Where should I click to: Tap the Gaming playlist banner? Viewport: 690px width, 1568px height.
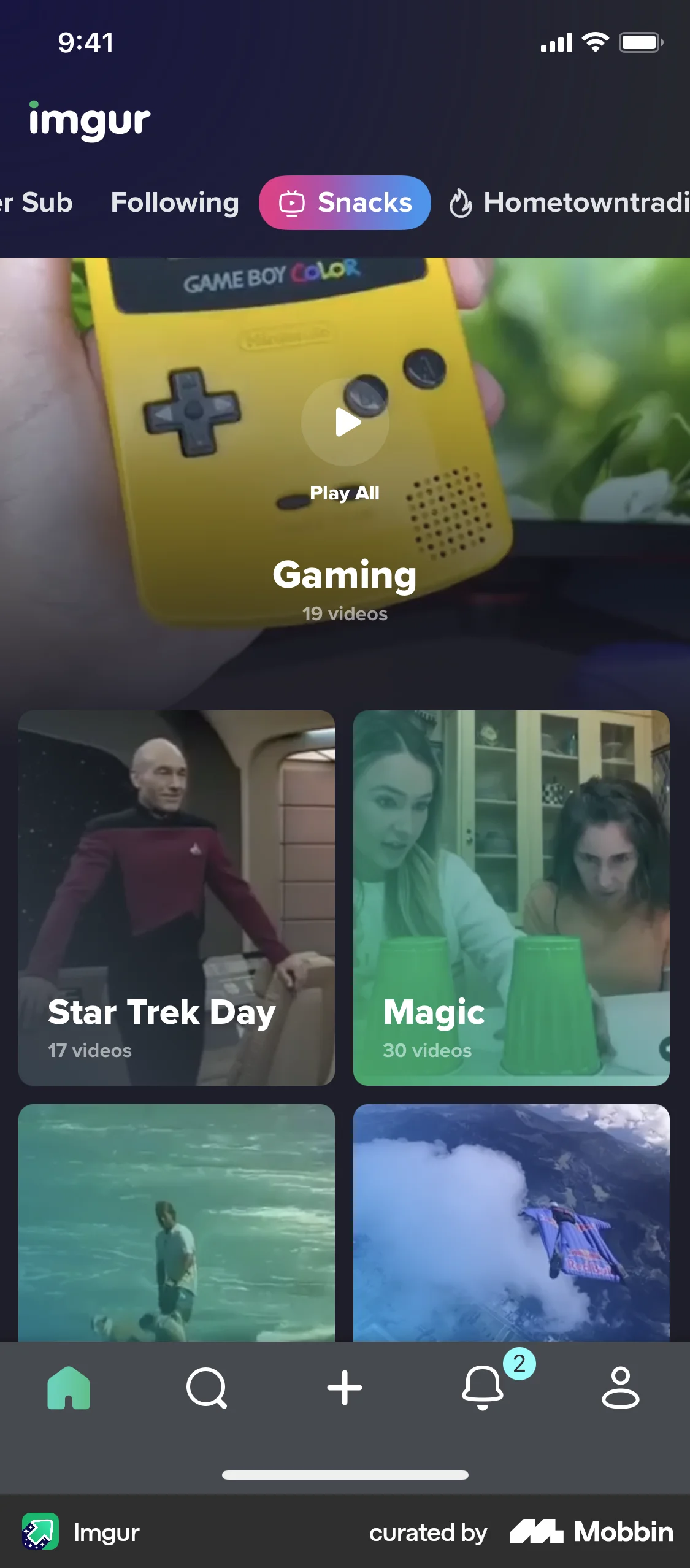point(345,491)
